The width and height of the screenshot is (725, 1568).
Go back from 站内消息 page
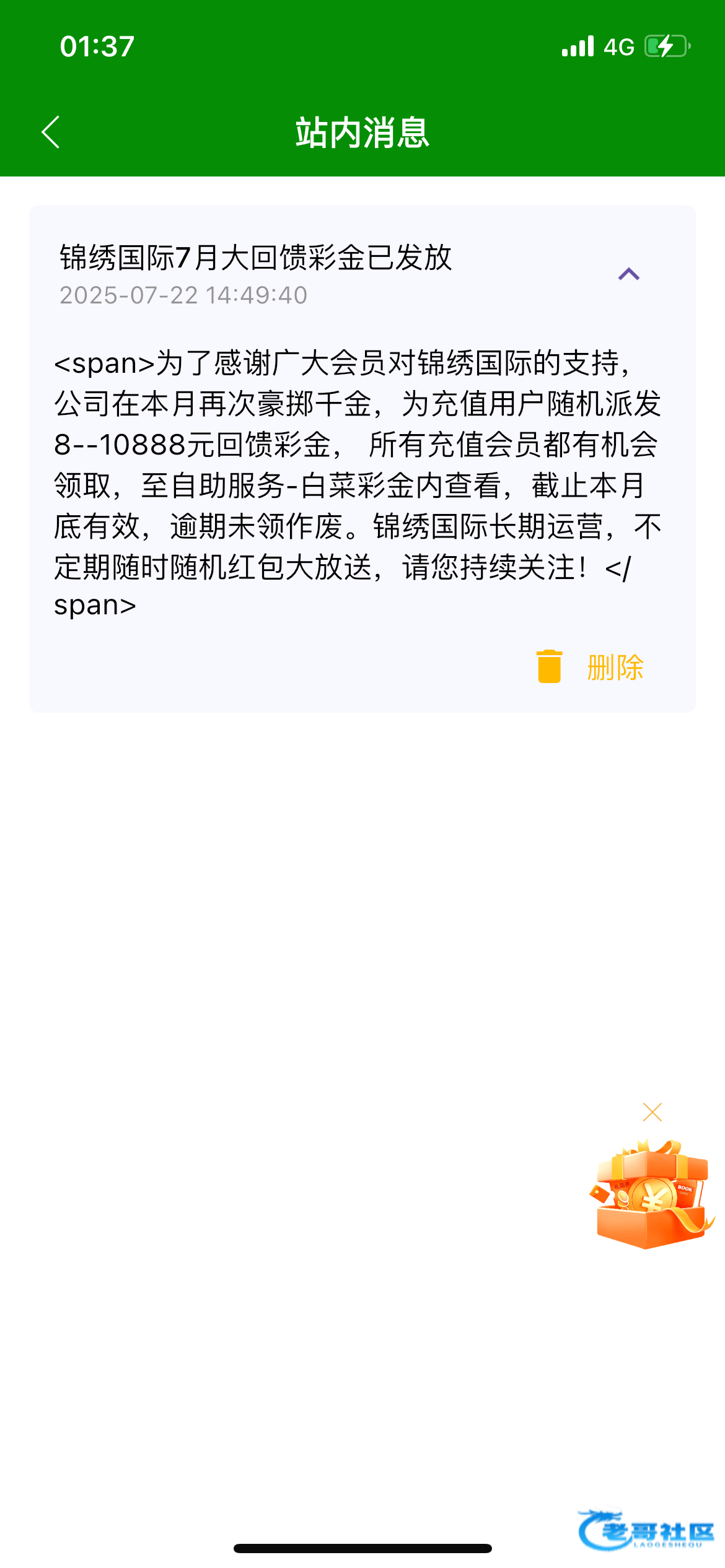(51, 133)
